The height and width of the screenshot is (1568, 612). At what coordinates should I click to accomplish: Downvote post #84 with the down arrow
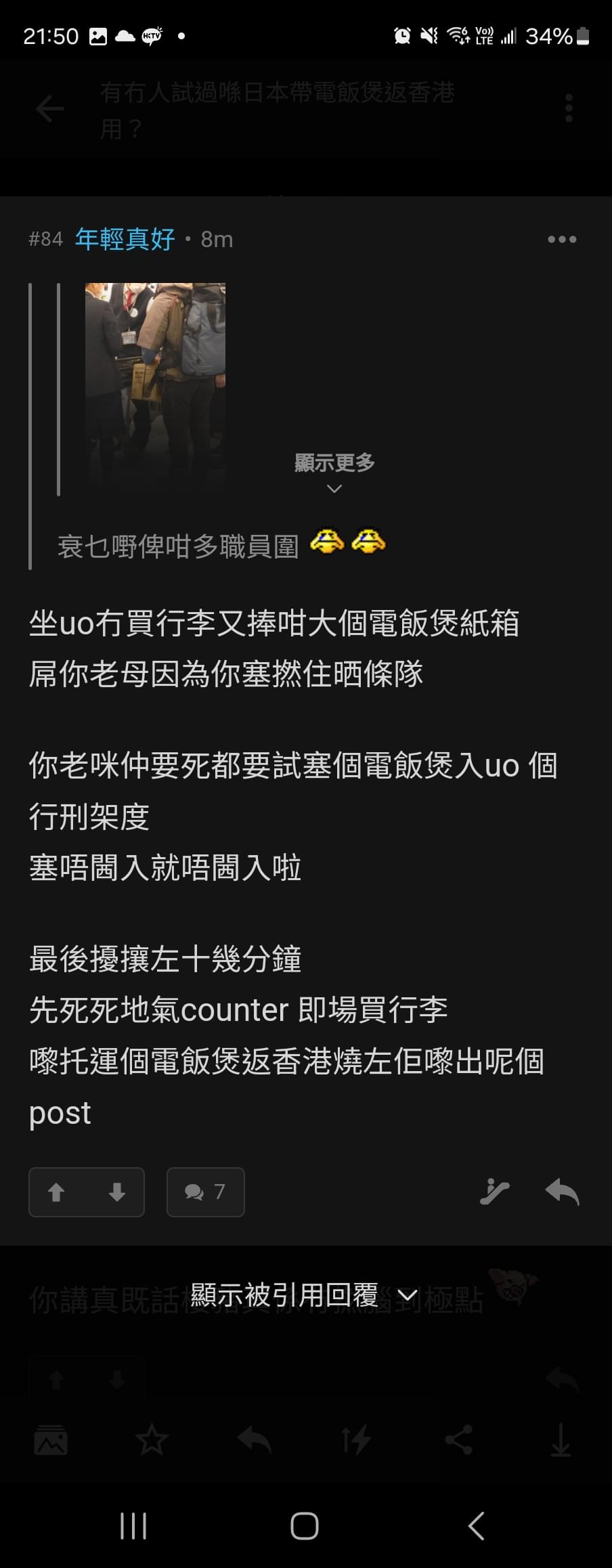point(116,1192)
